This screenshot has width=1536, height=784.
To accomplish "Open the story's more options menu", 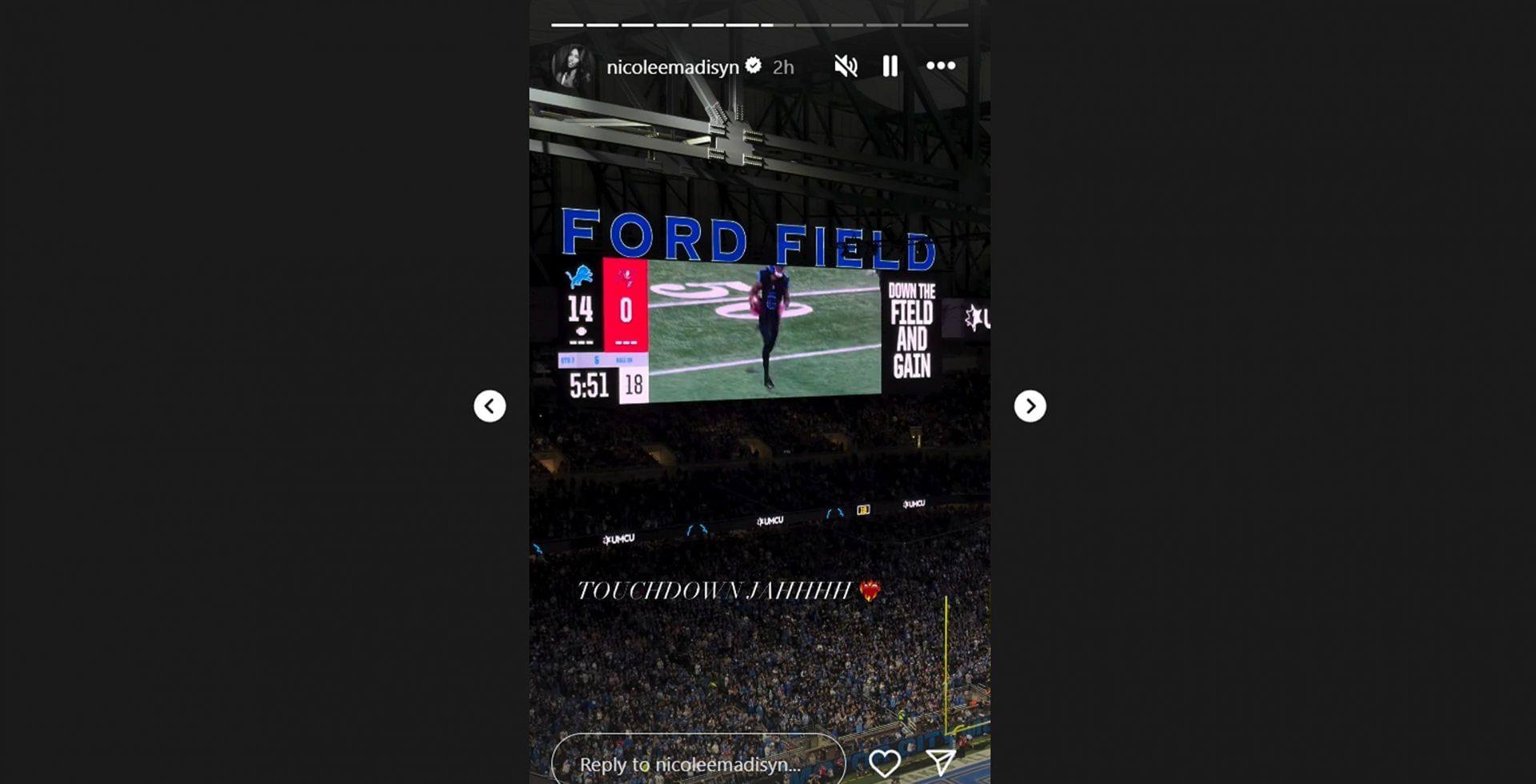I will click(x=941, y=66).
